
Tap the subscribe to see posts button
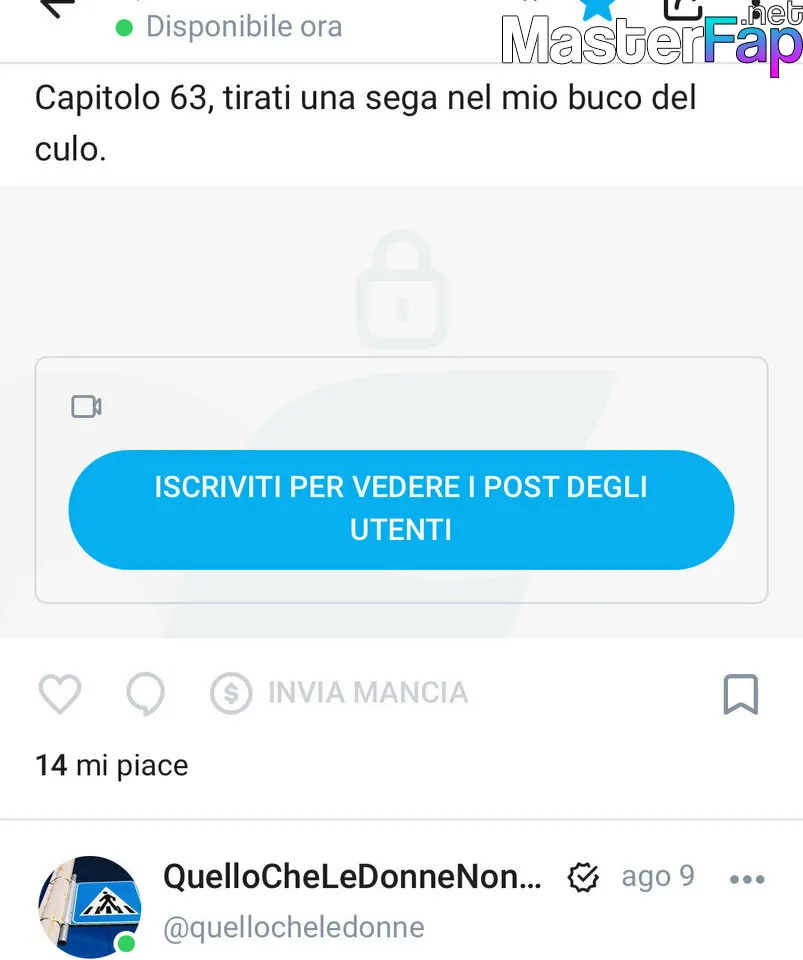[x=401, y=509]
